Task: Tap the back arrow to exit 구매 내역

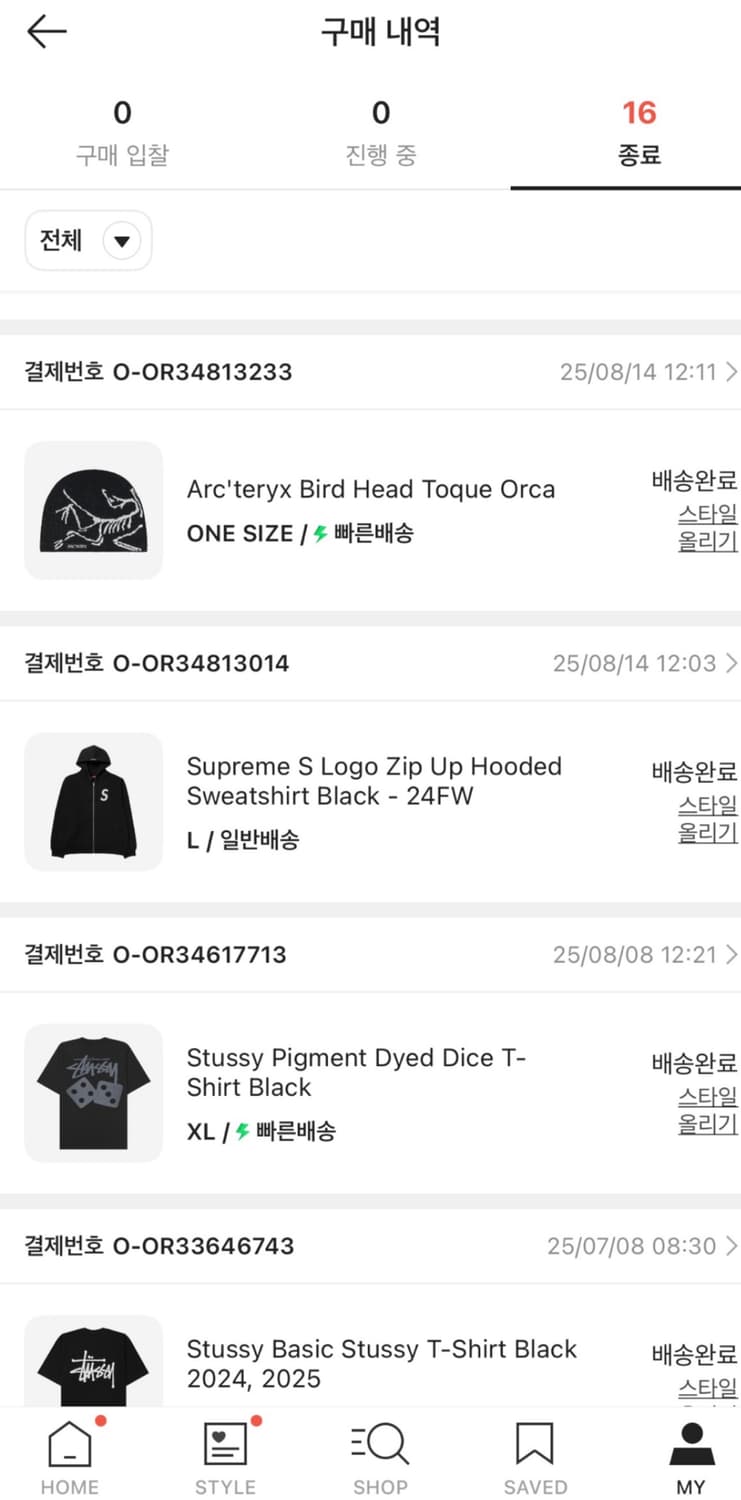Action: tap(45, 31)
